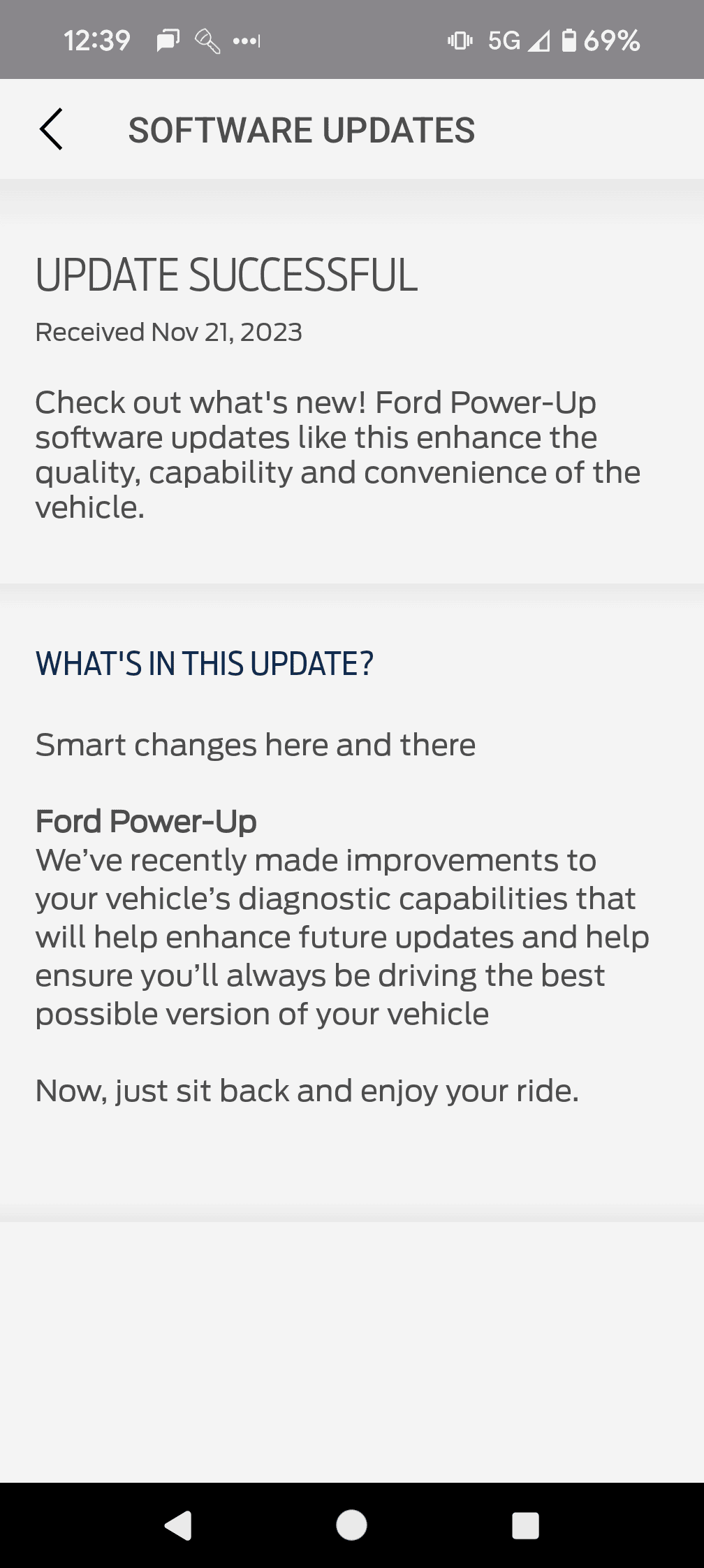
Task: Open recent apps from navigation bar
Action: coord(525,1525)
